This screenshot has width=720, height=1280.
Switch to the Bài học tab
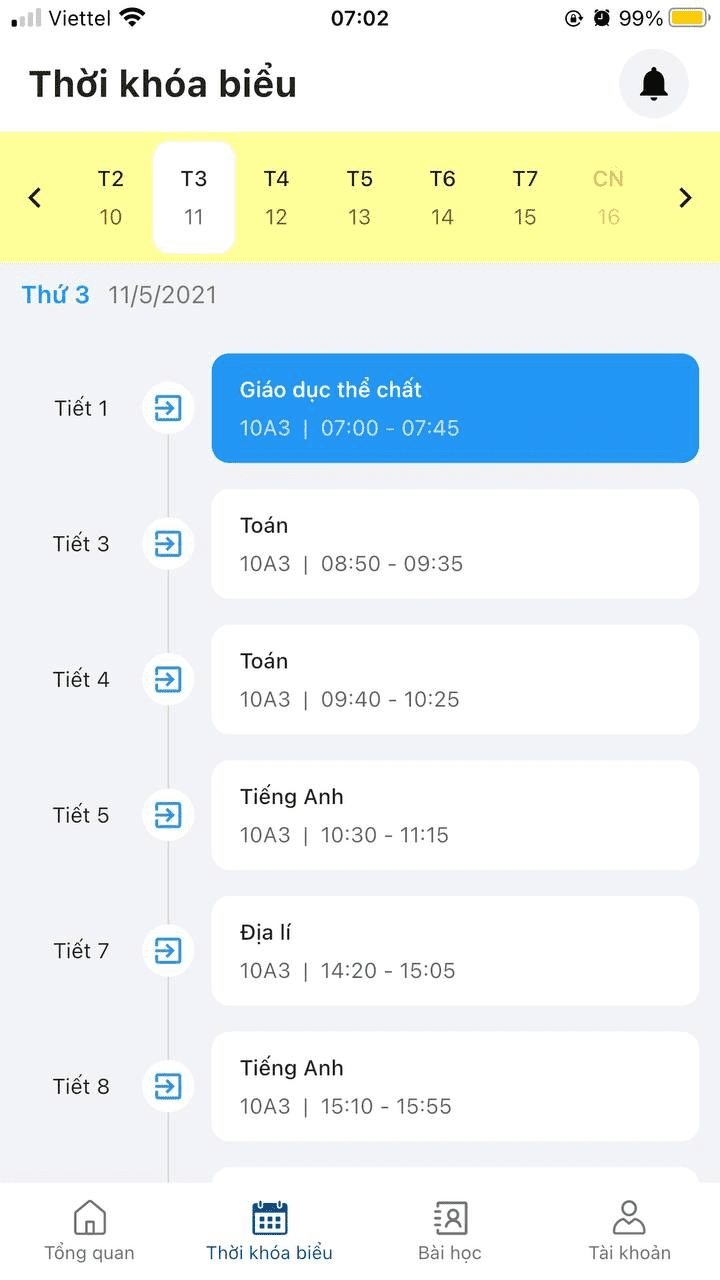pyautogui.click(x=450, y=1231)
